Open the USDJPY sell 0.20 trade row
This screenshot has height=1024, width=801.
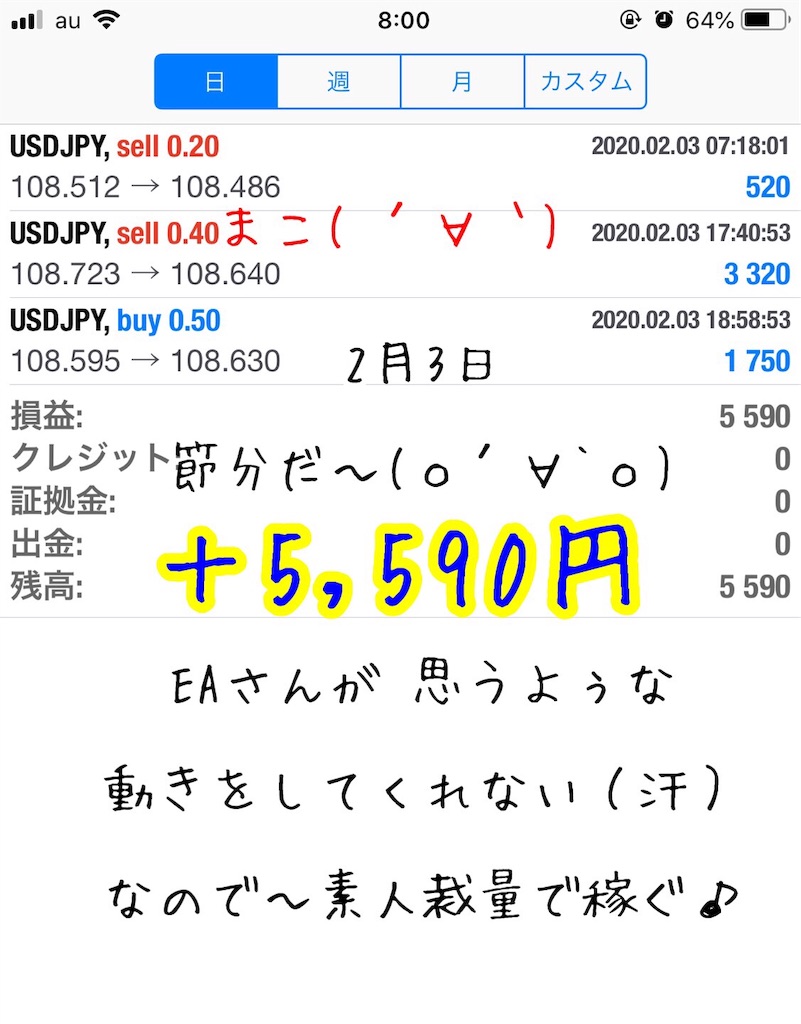[400, 167]
